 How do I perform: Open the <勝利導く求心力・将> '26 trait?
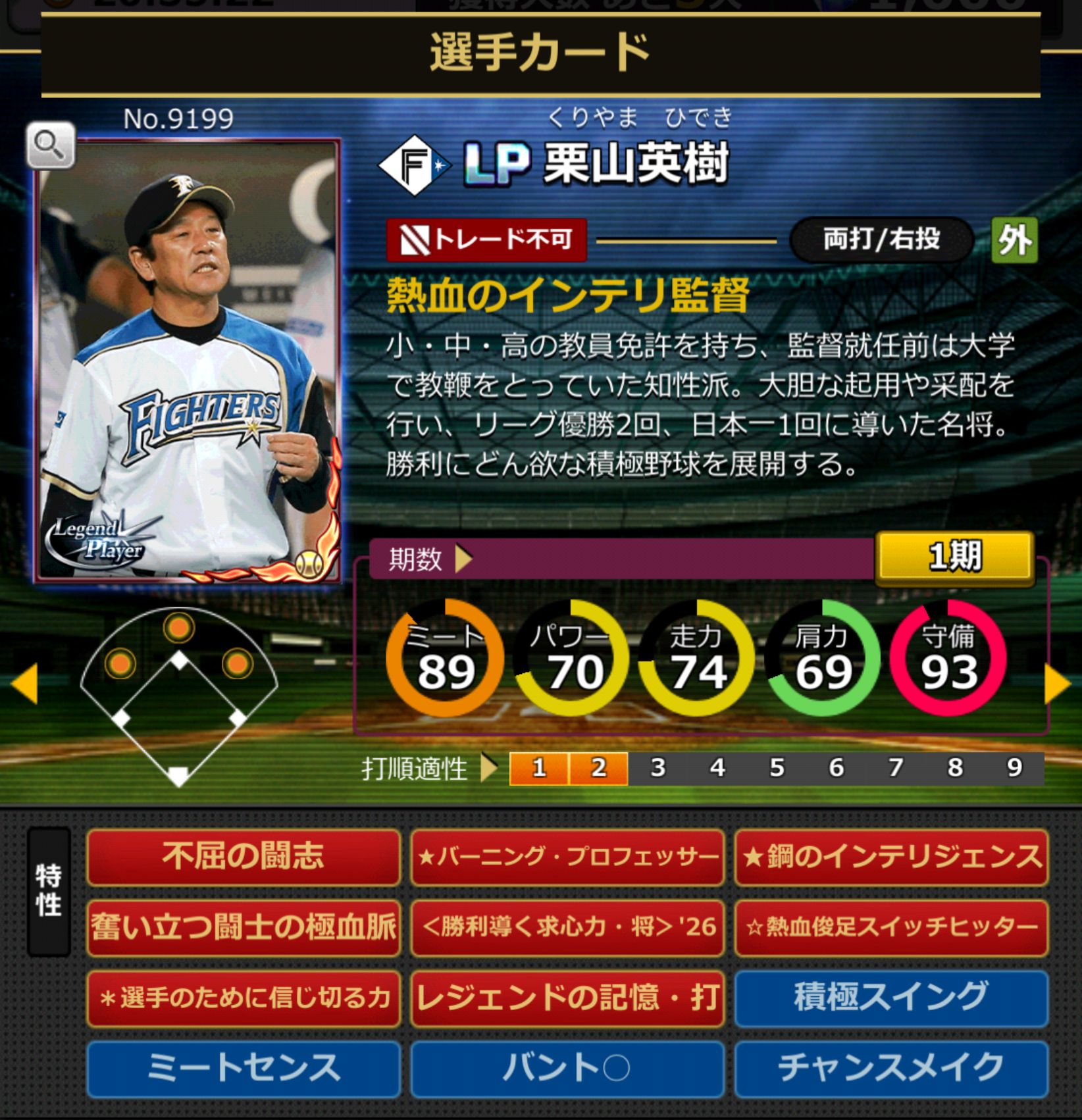pos(567,927)
